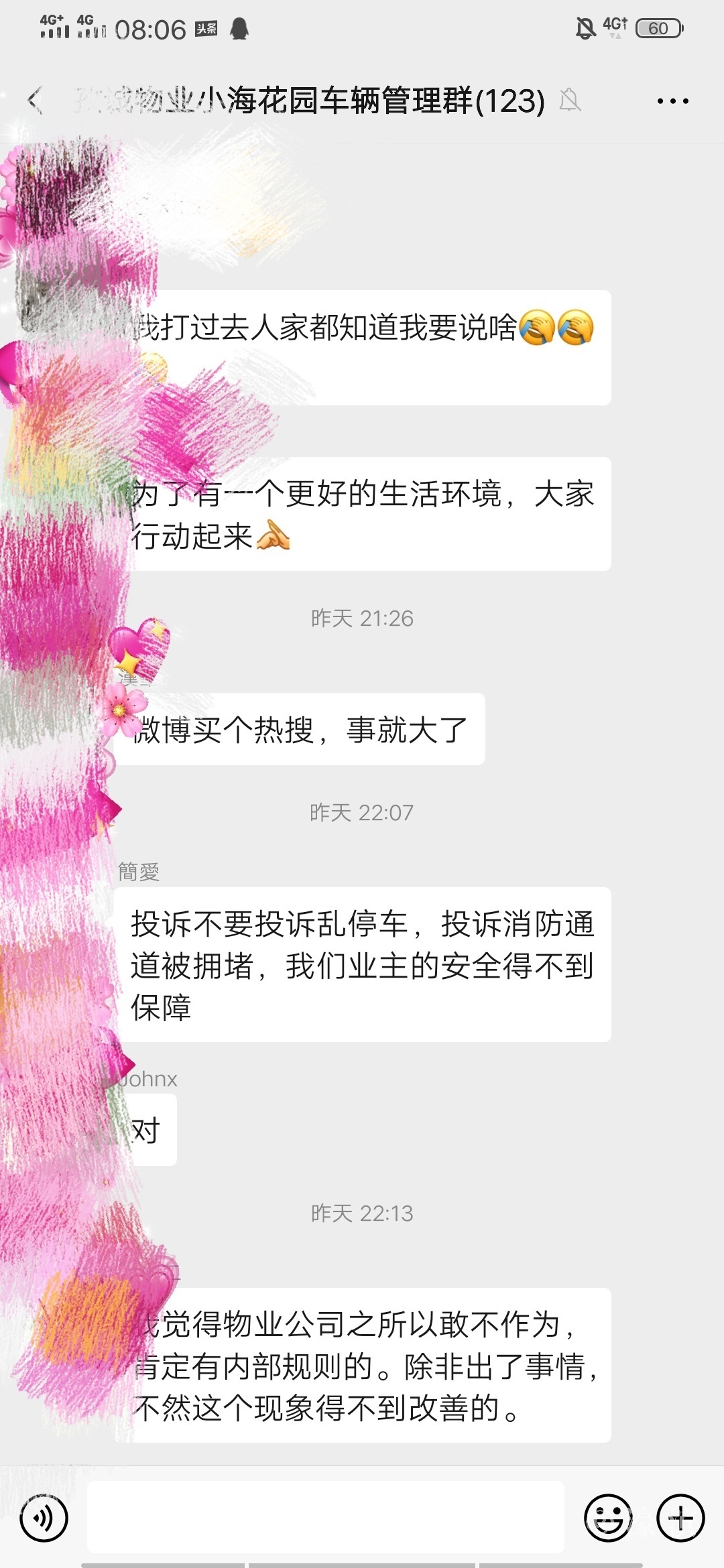Open the emoji picker
The height and width of the screenshot is (1568, 724).
click(x=608, y=1518)
